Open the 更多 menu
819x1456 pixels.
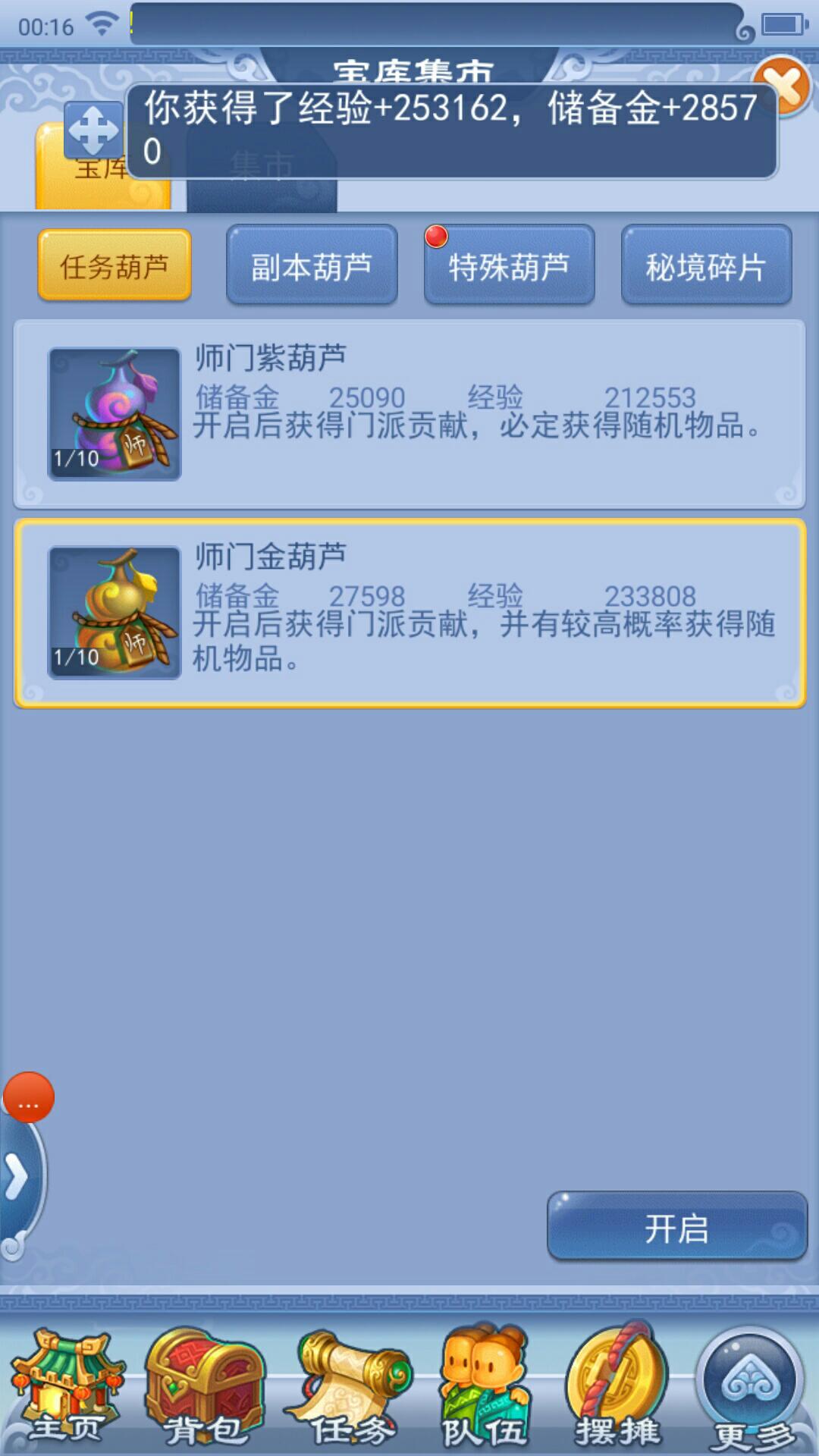pos(751,1386)
